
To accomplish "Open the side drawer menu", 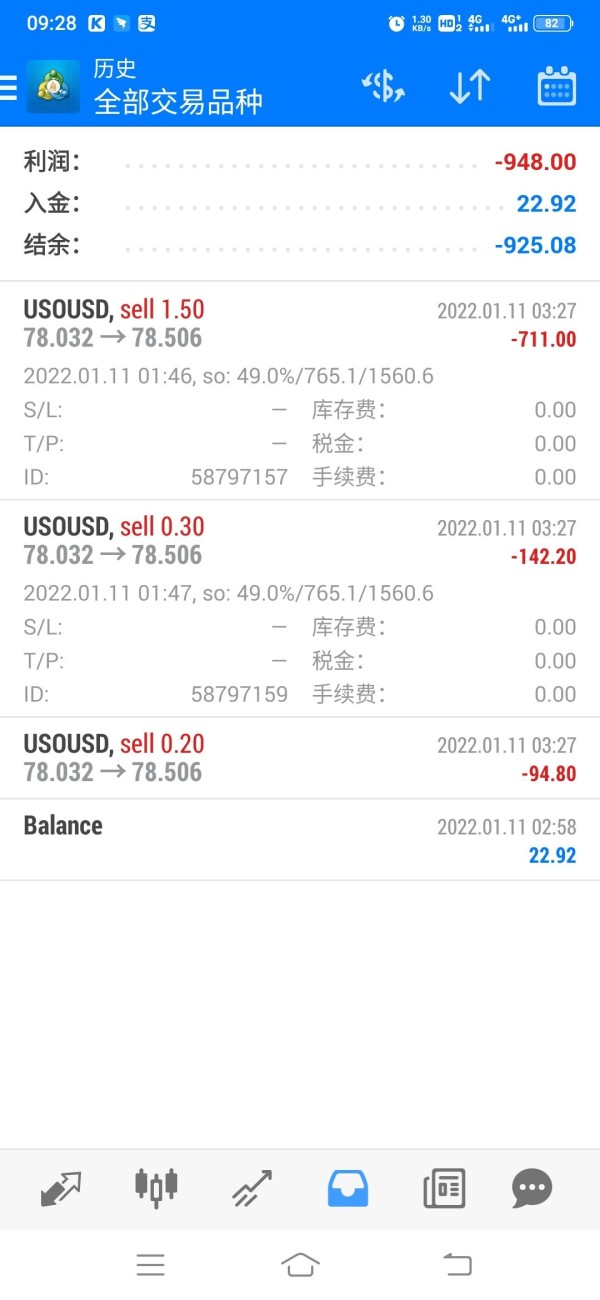I will 10,88.
